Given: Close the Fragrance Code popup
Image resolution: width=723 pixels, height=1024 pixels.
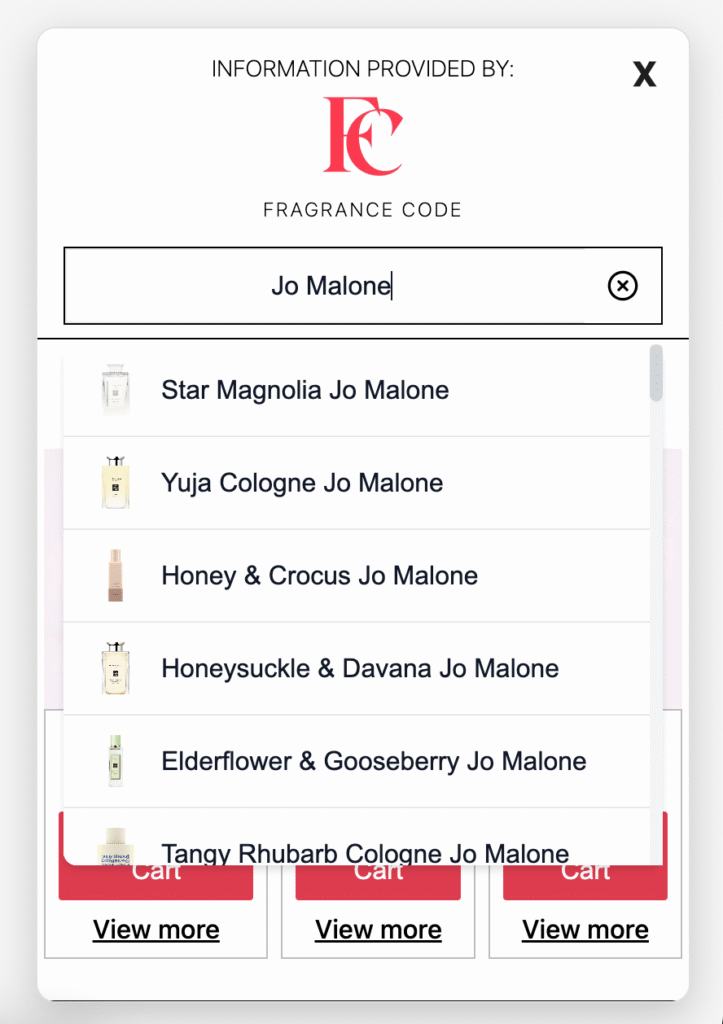Looking at the screenshot, I should [644, 73].
